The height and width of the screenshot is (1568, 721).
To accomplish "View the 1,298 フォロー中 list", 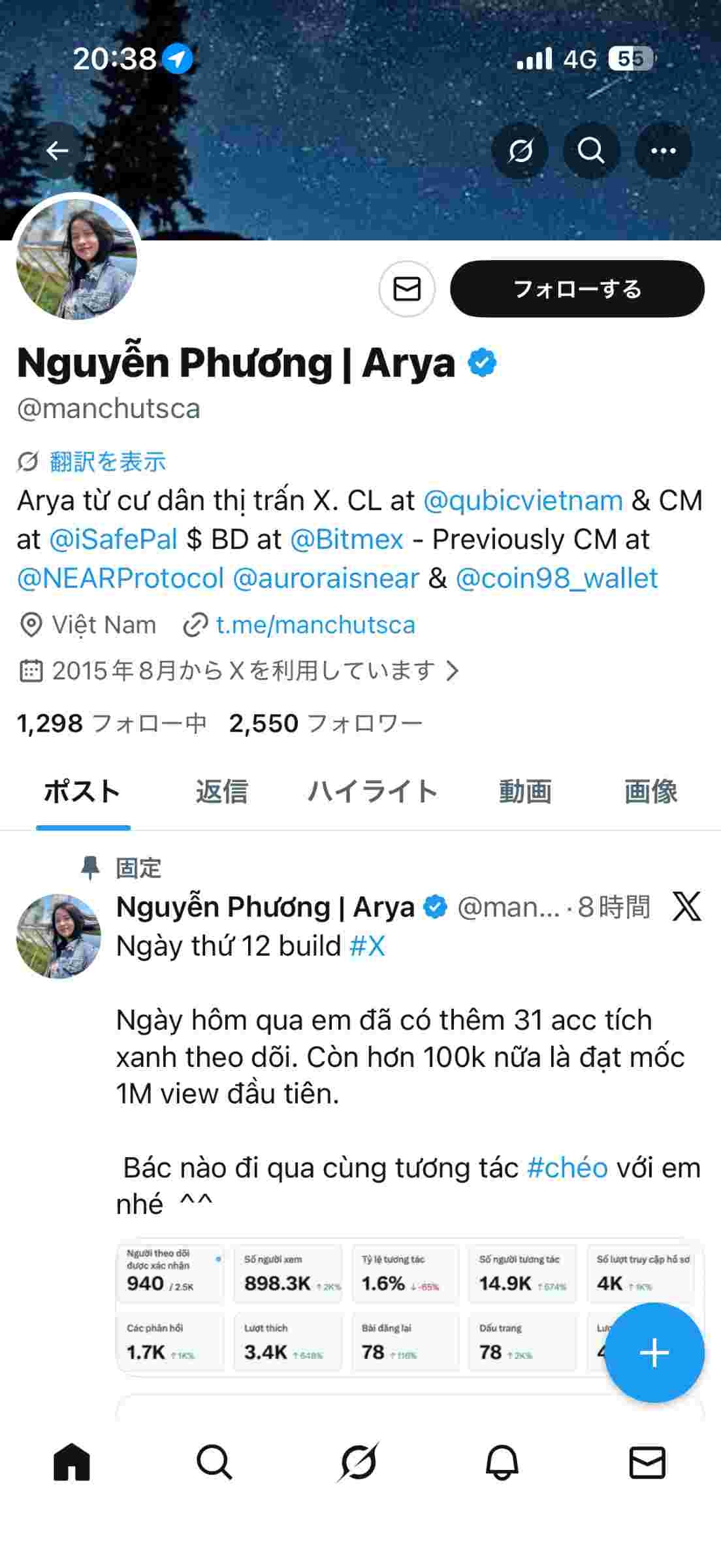I will coord(112,723).
